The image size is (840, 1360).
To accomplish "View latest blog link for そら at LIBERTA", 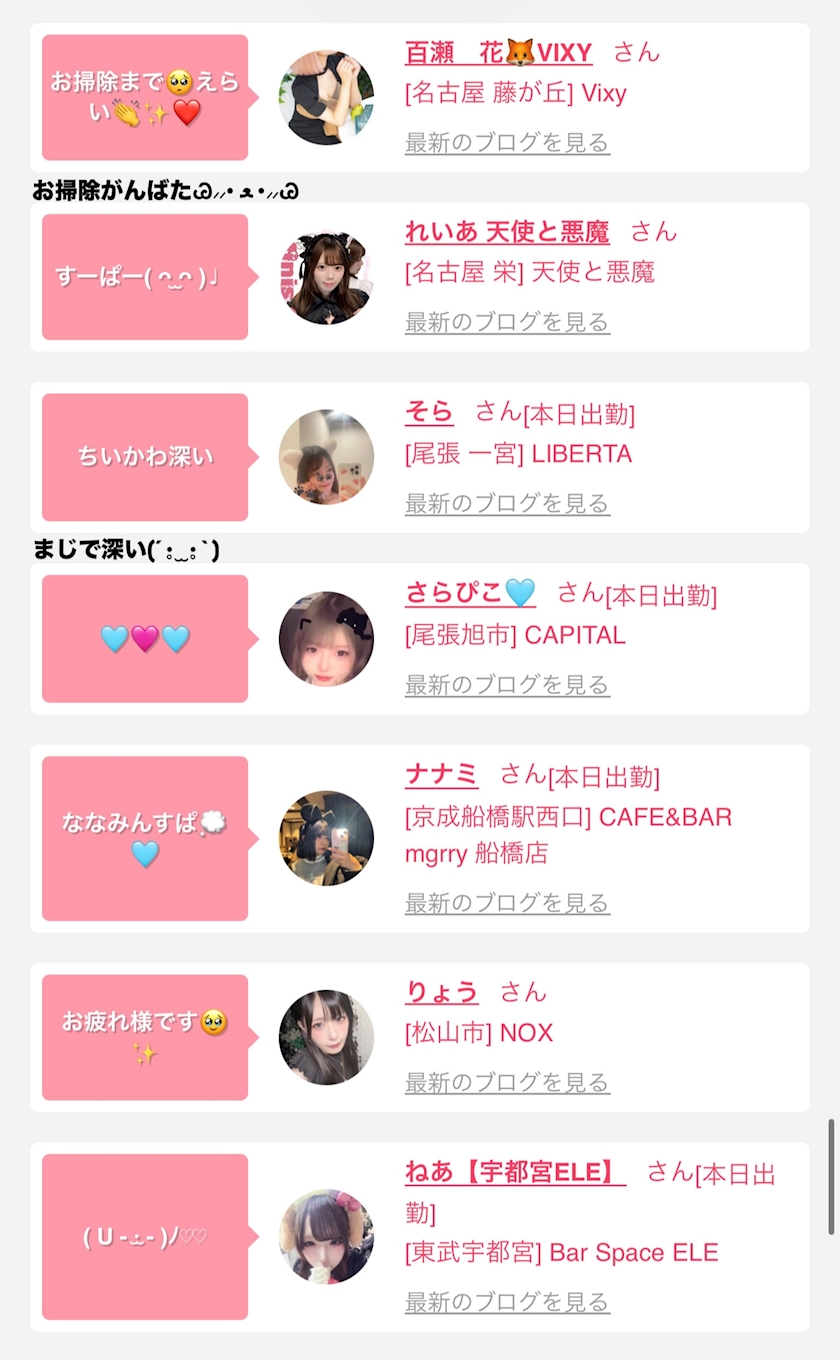I will 507,503.
